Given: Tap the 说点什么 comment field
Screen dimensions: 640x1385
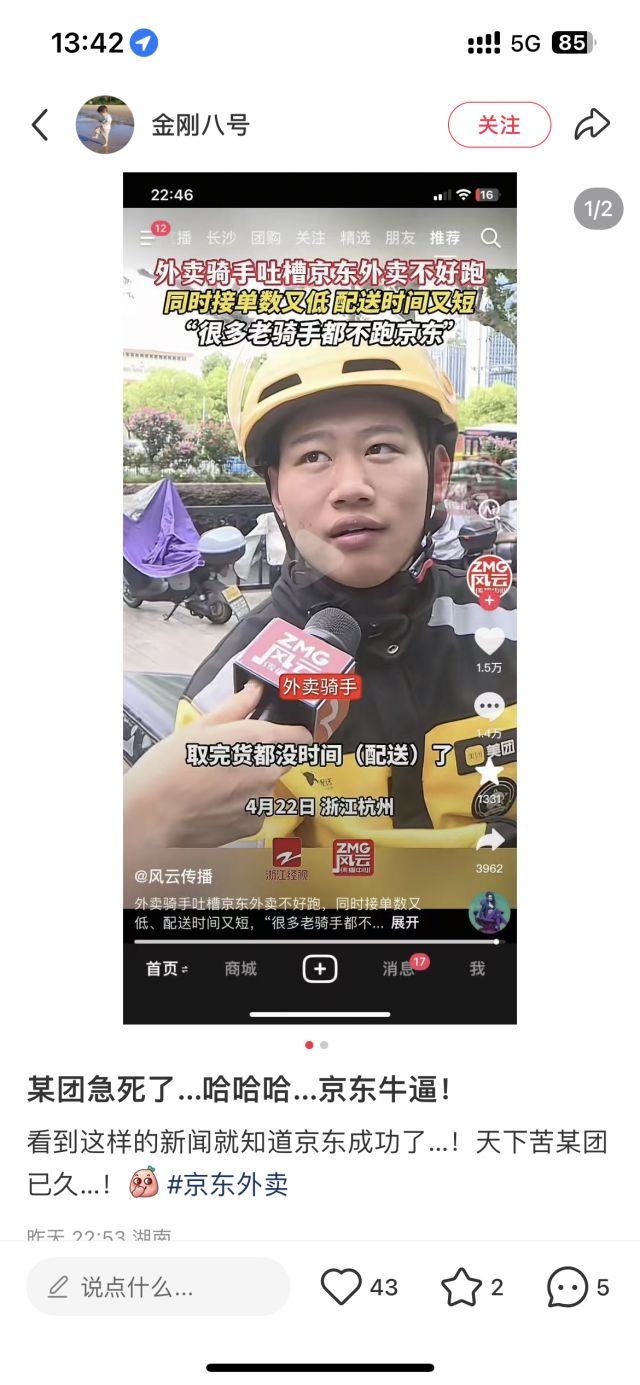Looking at the screenshot, I should coord(158,1287).
